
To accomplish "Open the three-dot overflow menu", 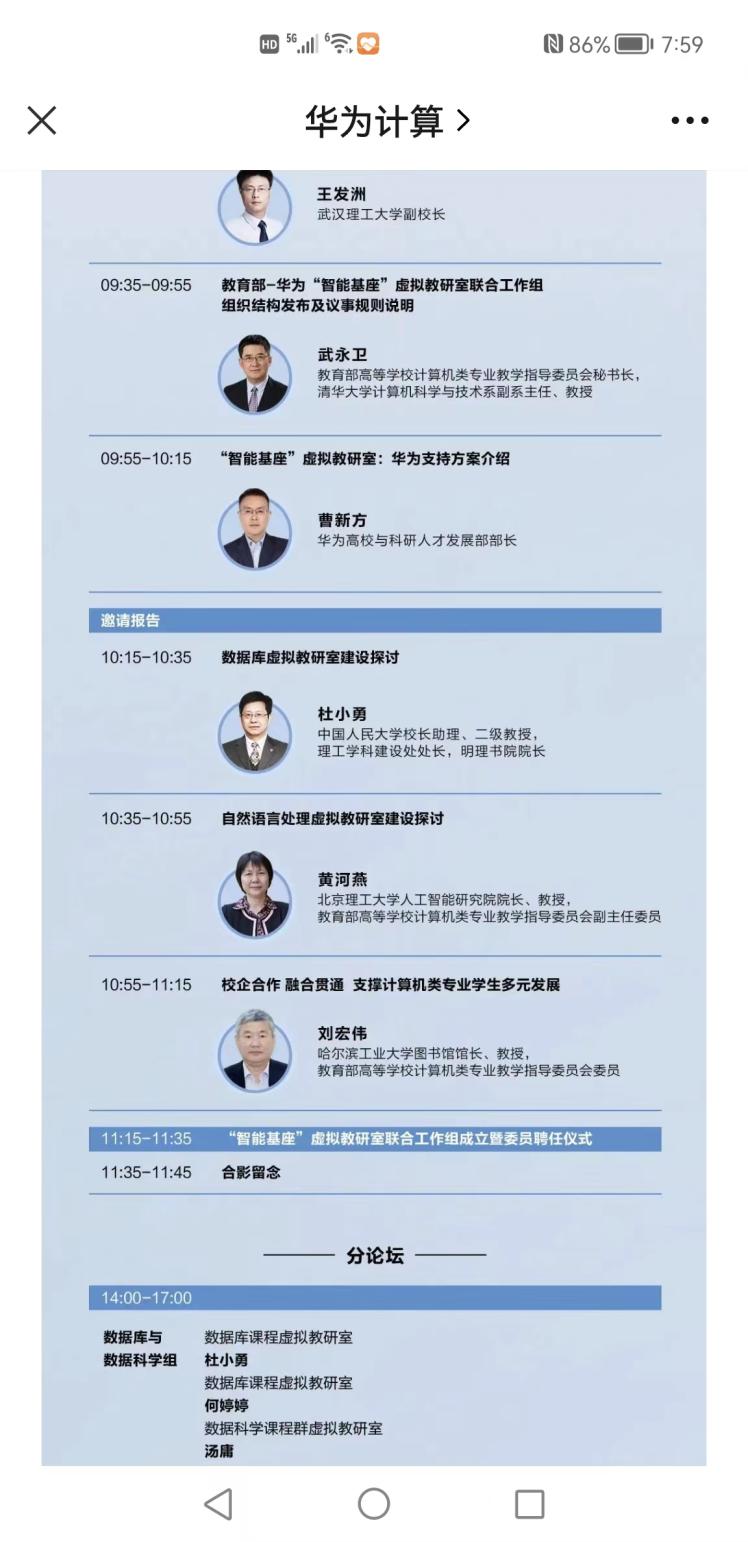I will (689, 121).
